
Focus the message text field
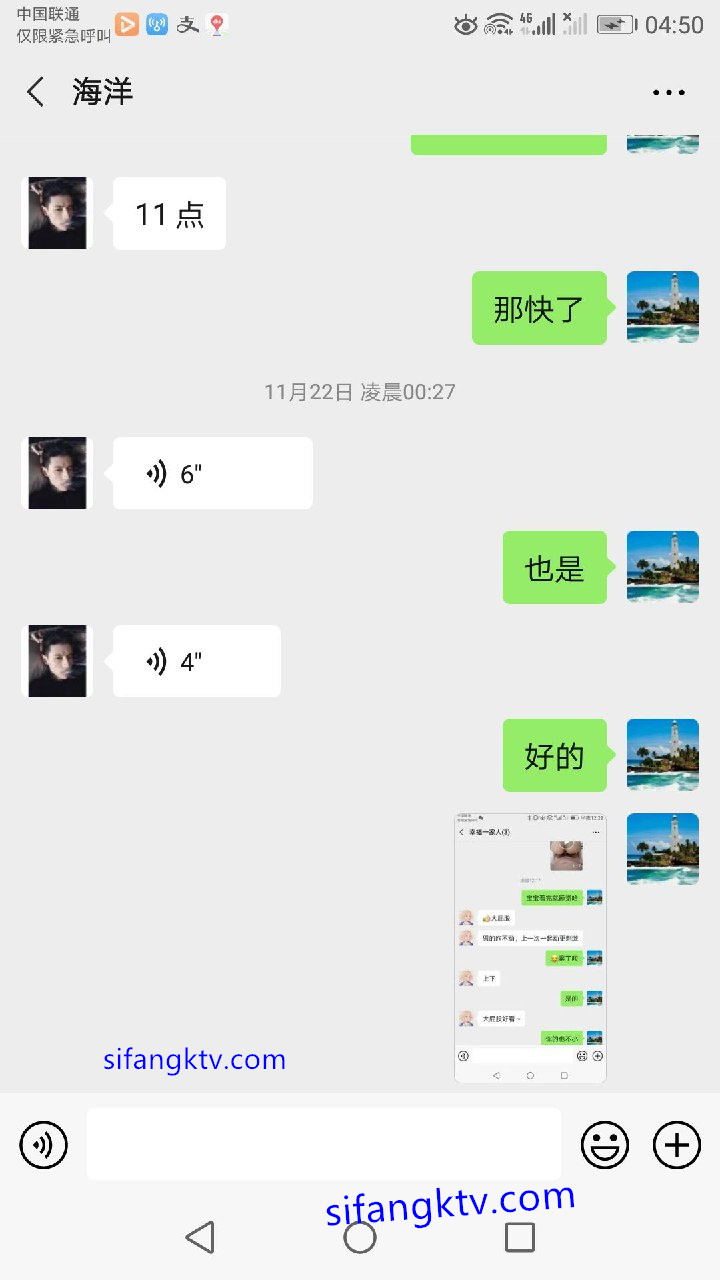click(323, 1144)
